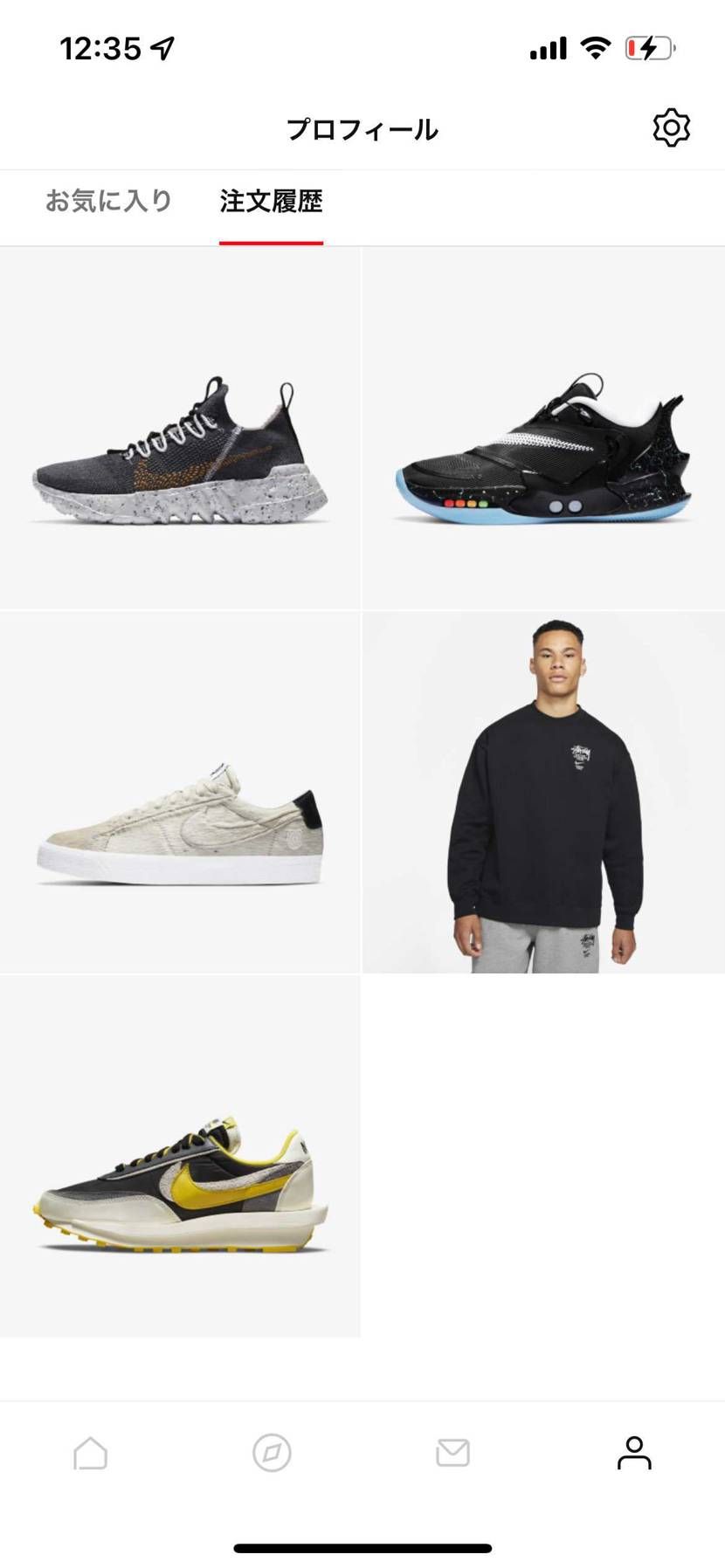
Task: Open the grey knit sneaker order
Action: pos(180,428)
